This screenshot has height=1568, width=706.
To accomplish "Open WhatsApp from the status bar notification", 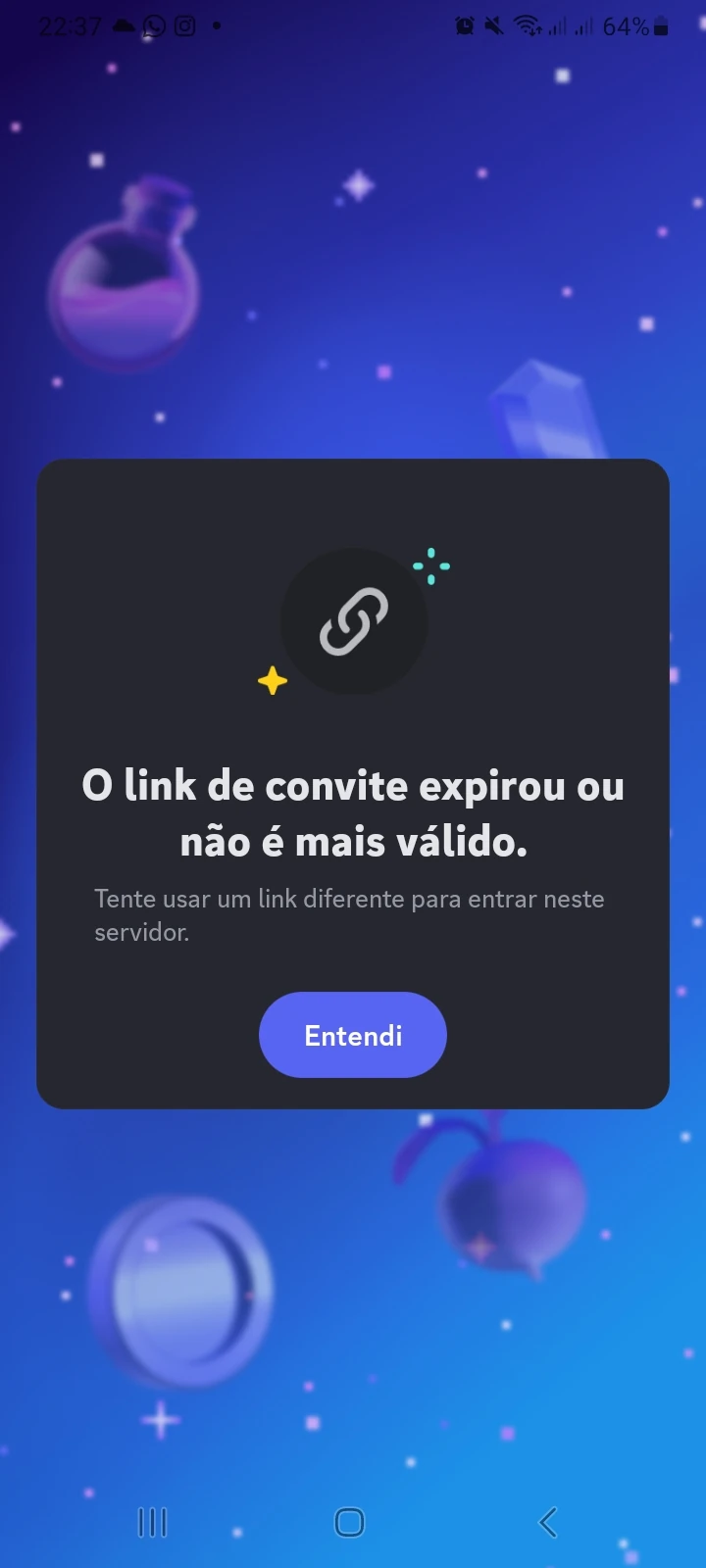I will pyautogui.click(x=152, y=26).
